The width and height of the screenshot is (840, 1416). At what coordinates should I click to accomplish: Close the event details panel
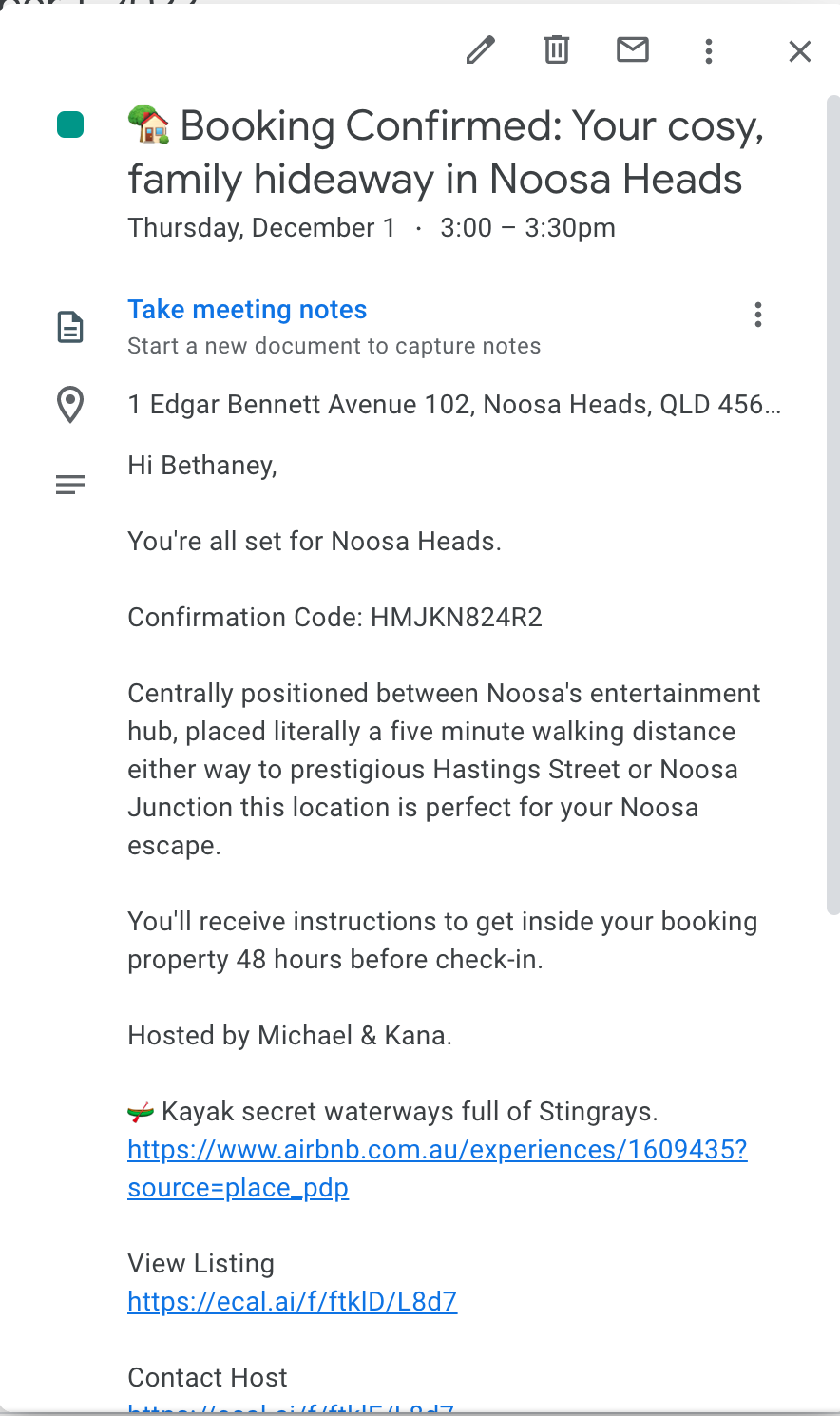tap(800, 51)
